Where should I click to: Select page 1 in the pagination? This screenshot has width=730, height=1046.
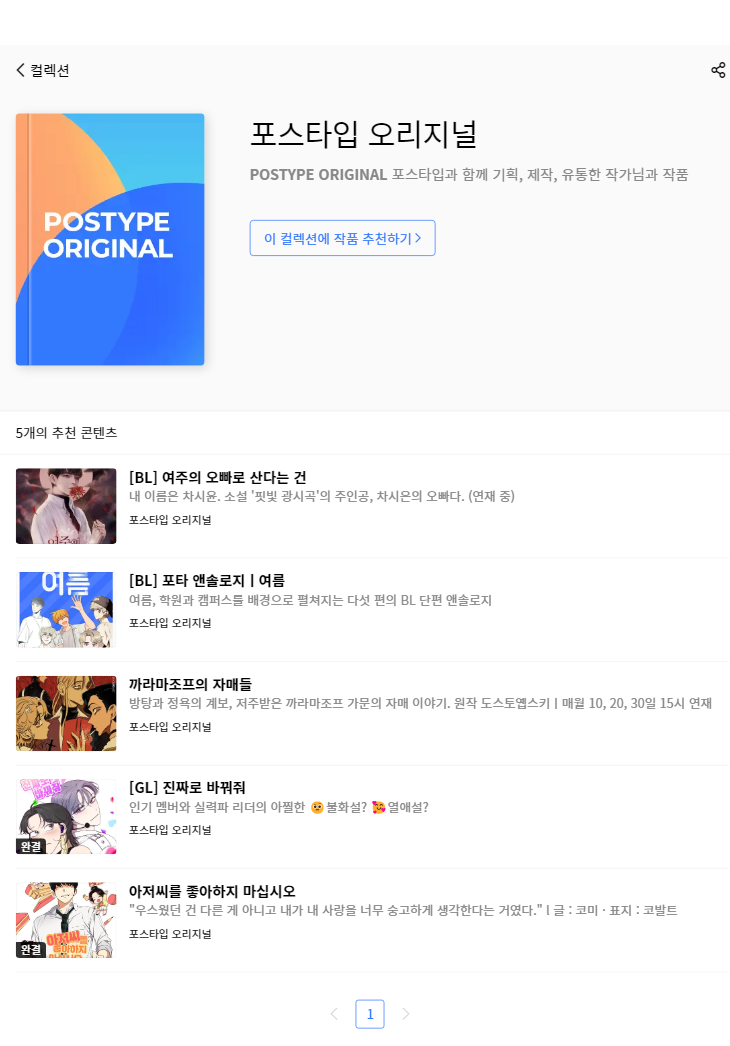(370, 1013)
